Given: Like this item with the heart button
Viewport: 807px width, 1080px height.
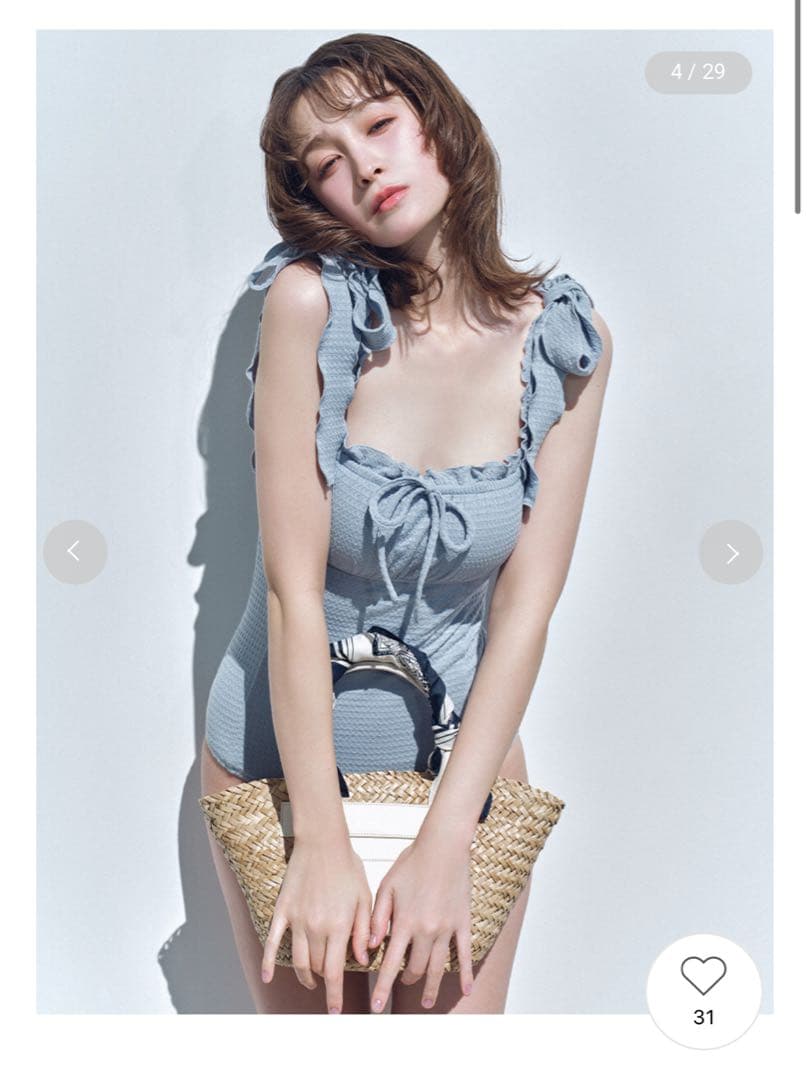Looking at the screenshot, I should click(x=703, y=977).
